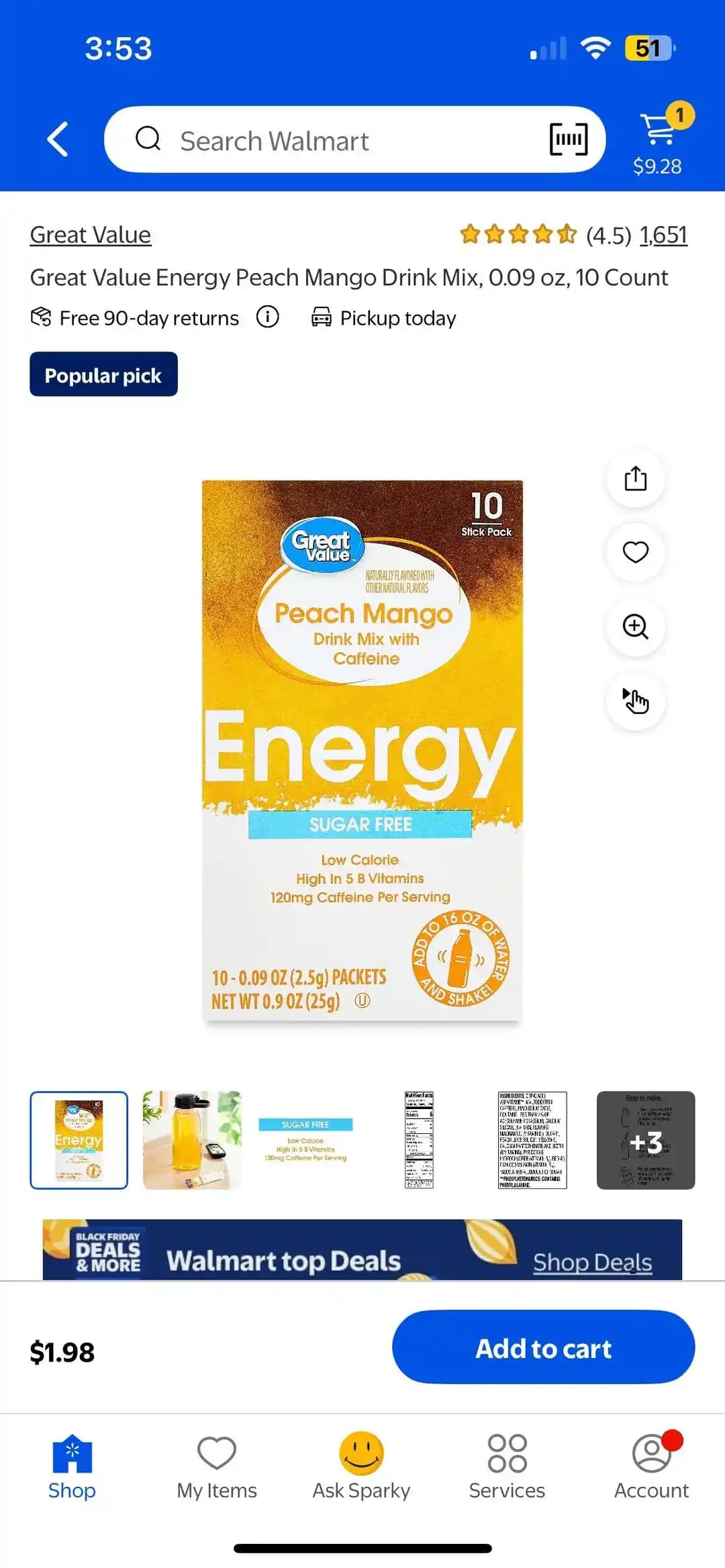This screenshot has height=1568, width=725.
Task: Open the barcode scanner in search bar
Action: click(x=567, y=140)
